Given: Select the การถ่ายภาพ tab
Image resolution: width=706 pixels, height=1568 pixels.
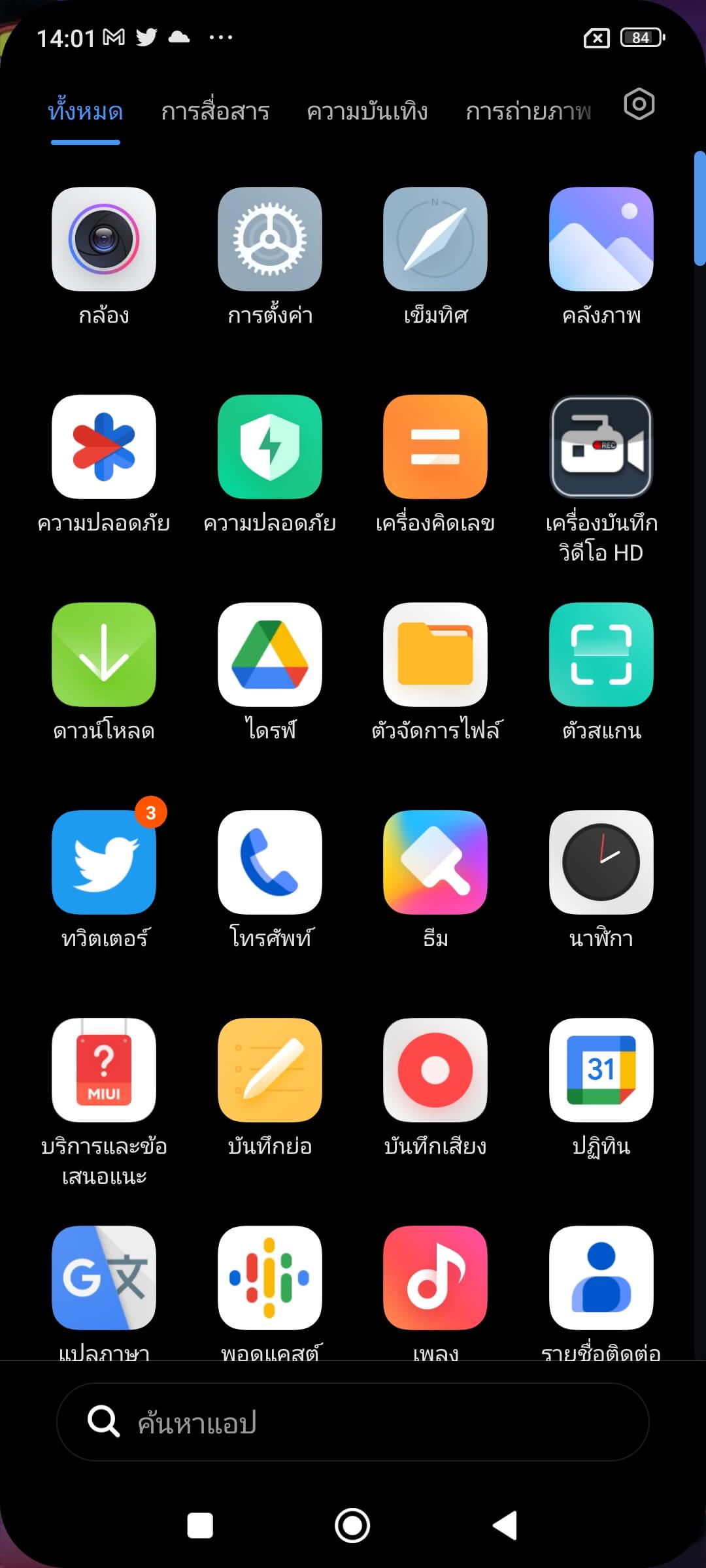Looking at the screenshot, I should (528, 110).
